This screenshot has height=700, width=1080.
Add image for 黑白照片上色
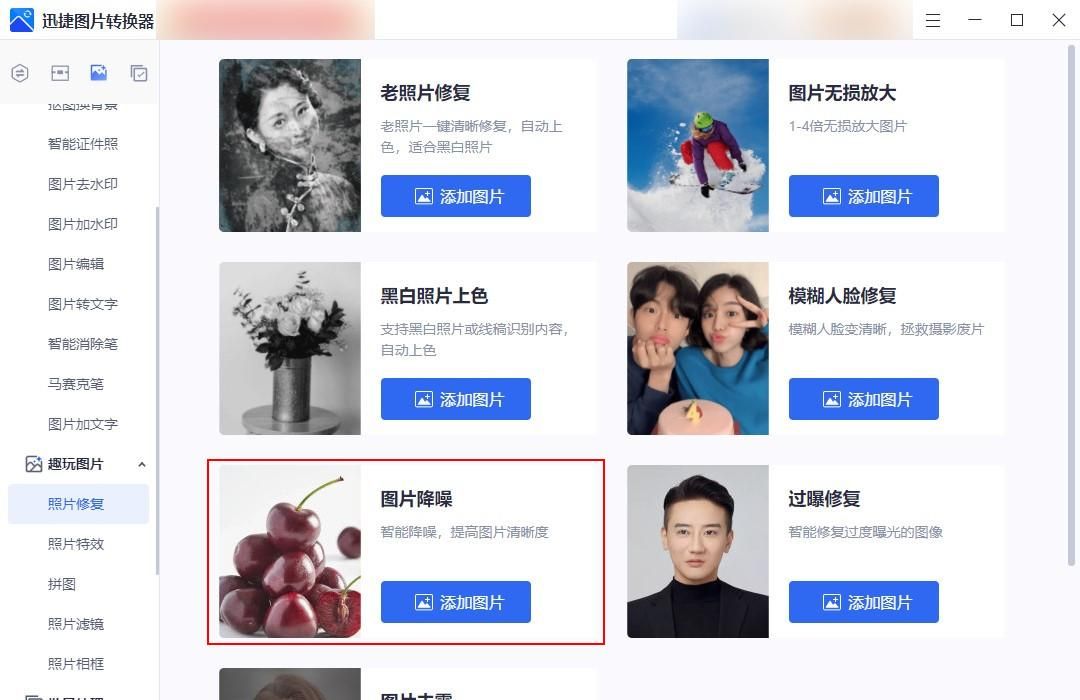click(456, 399)
